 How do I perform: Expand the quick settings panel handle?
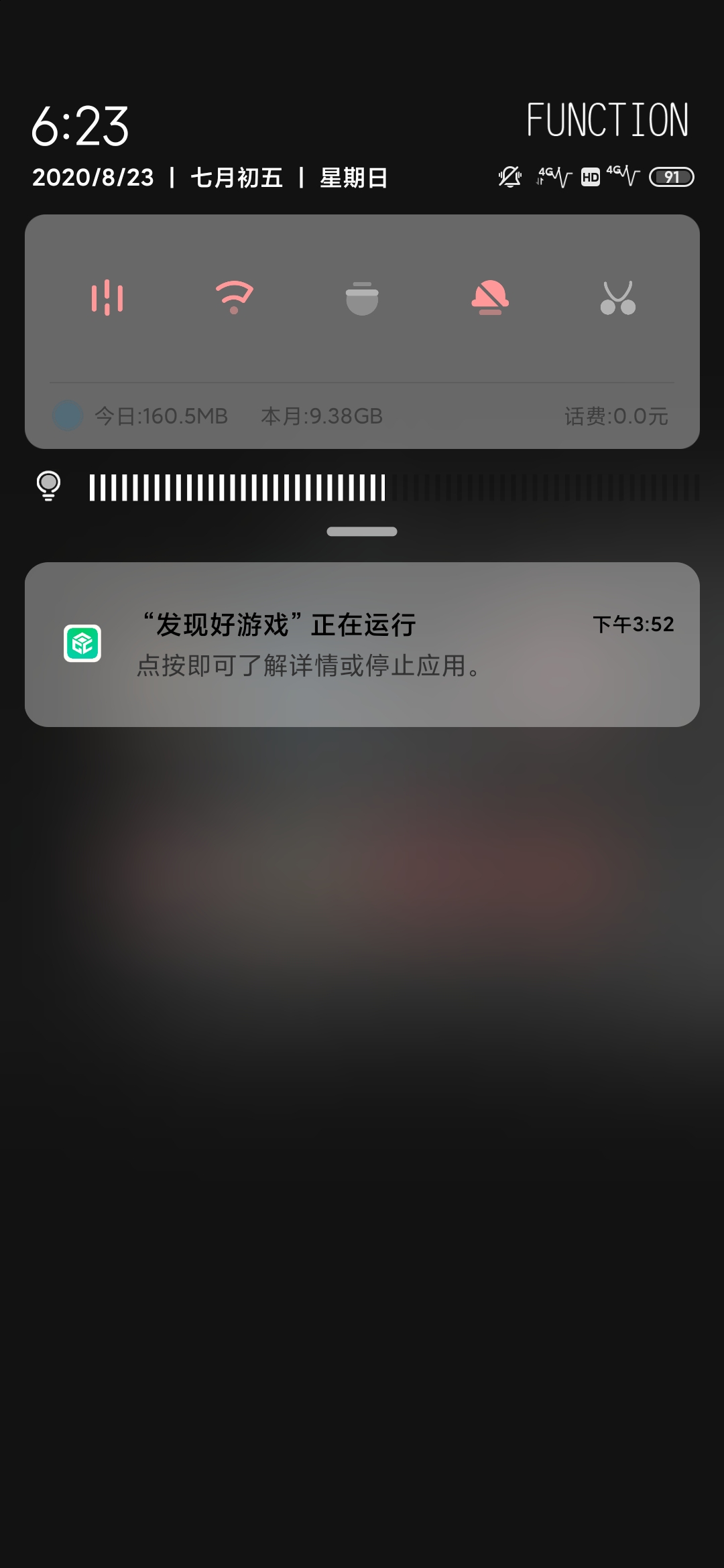[362, 531]
